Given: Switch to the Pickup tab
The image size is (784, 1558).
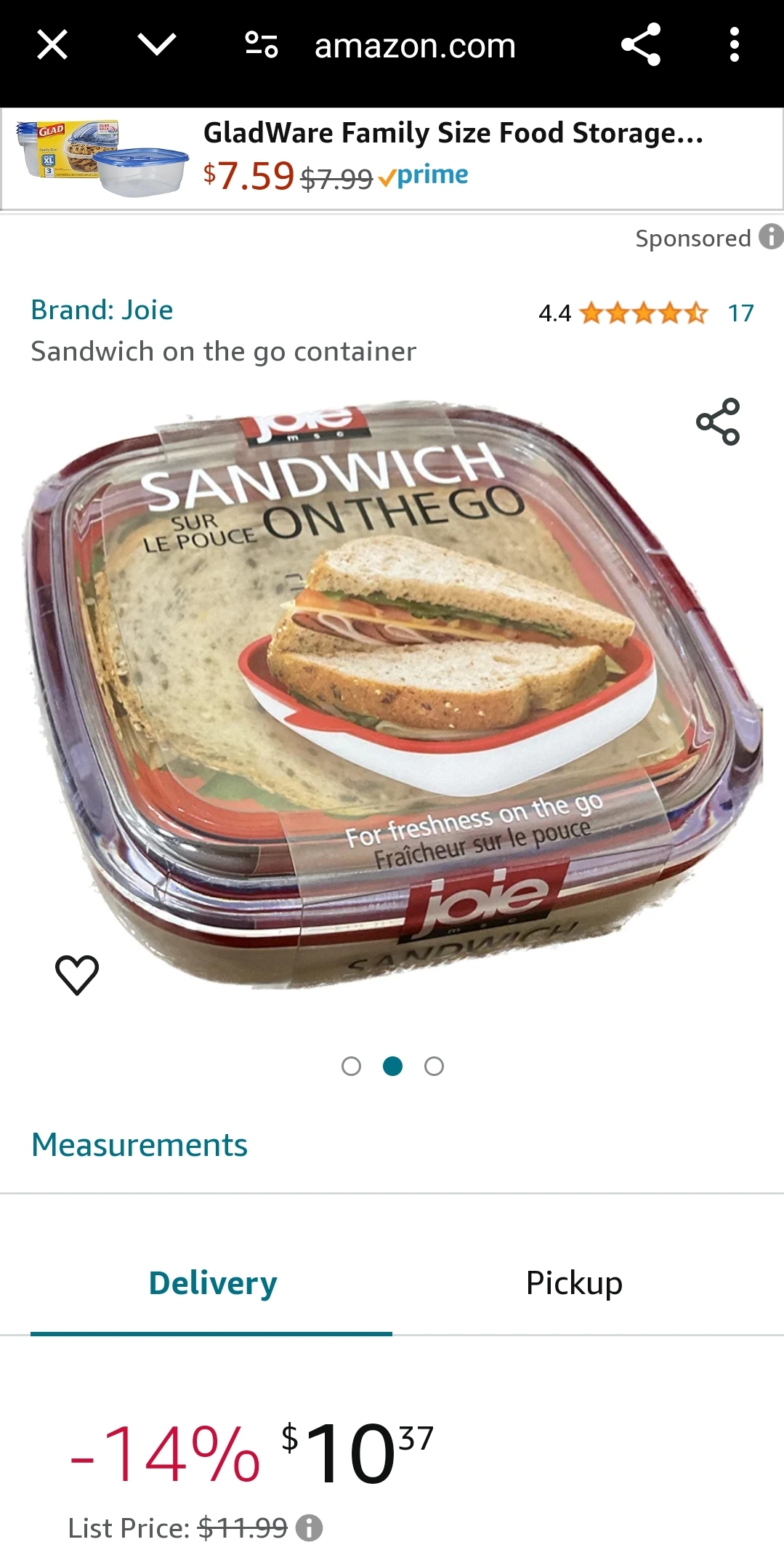Looking at the screenshot, I should click(x=574, y=1283).
